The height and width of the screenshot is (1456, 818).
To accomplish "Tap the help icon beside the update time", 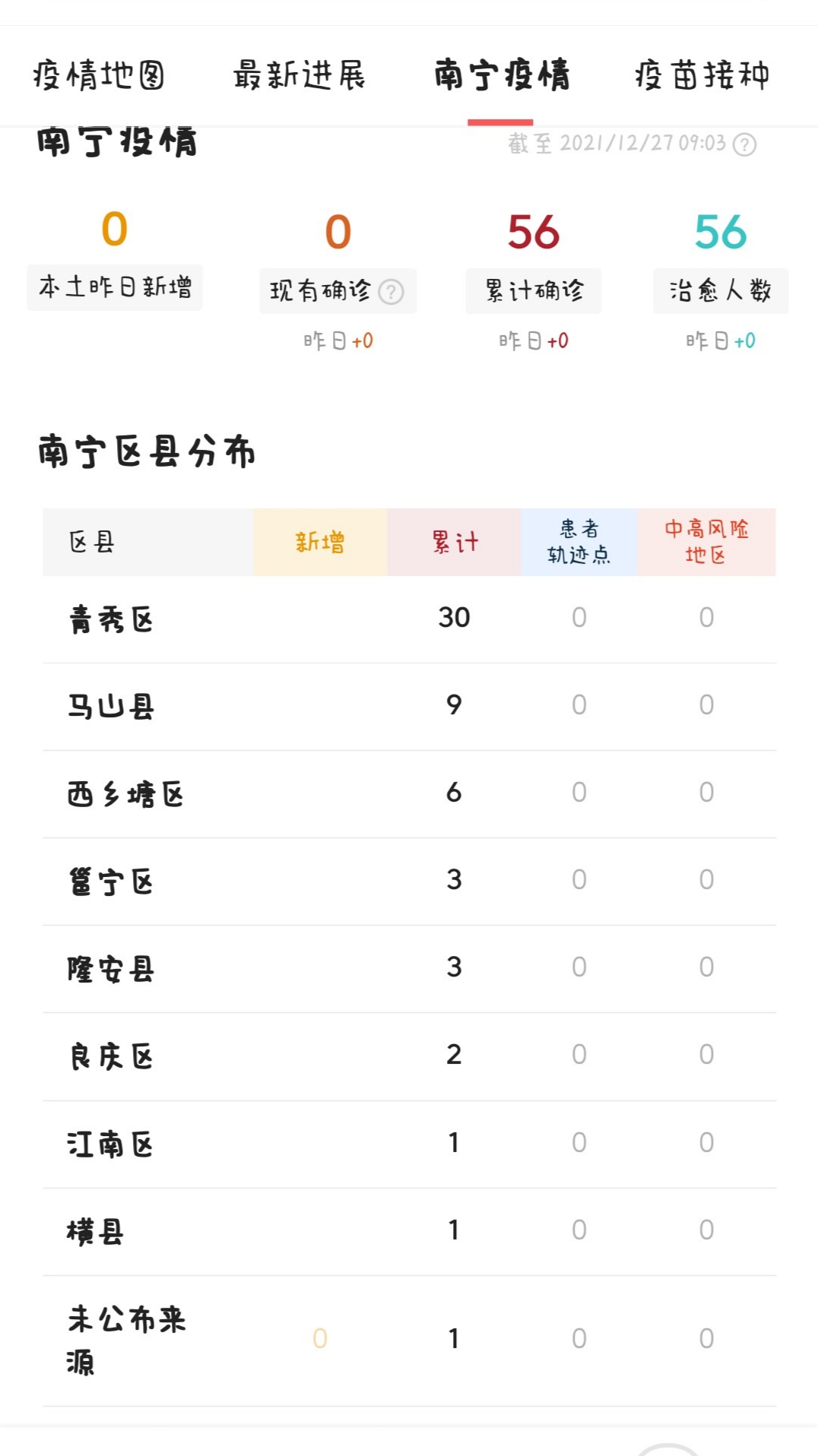I will click(x=744, y=144).
